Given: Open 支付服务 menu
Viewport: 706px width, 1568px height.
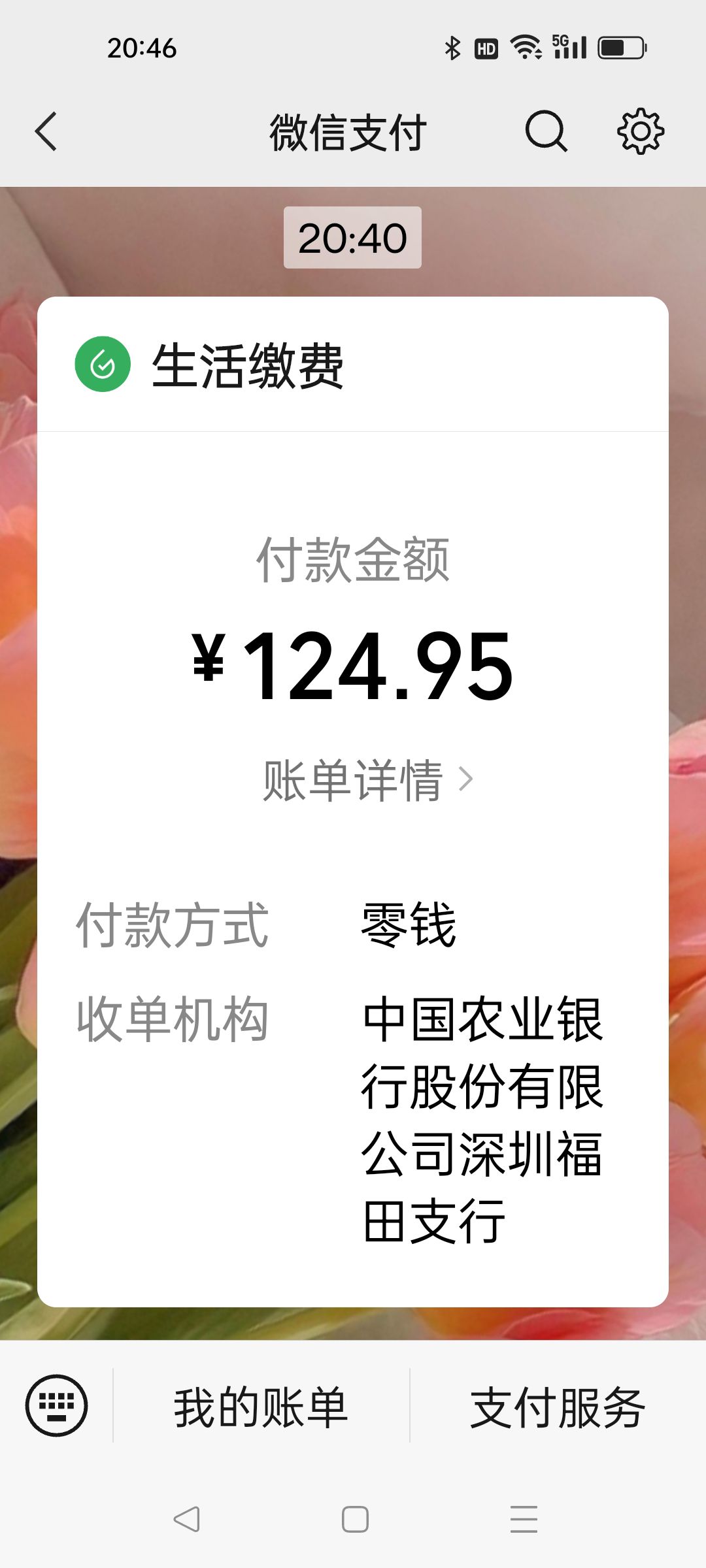Looking at the screenshot, I should 558,1406.
